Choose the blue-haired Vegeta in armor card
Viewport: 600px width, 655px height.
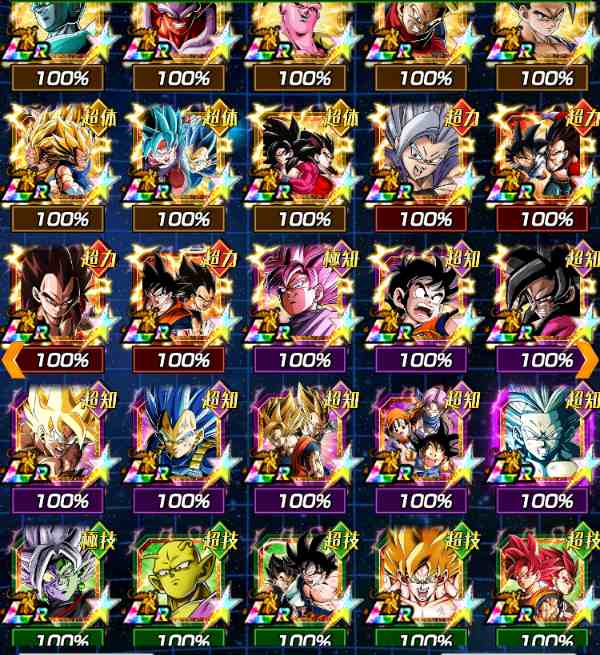tap(182, 442)
